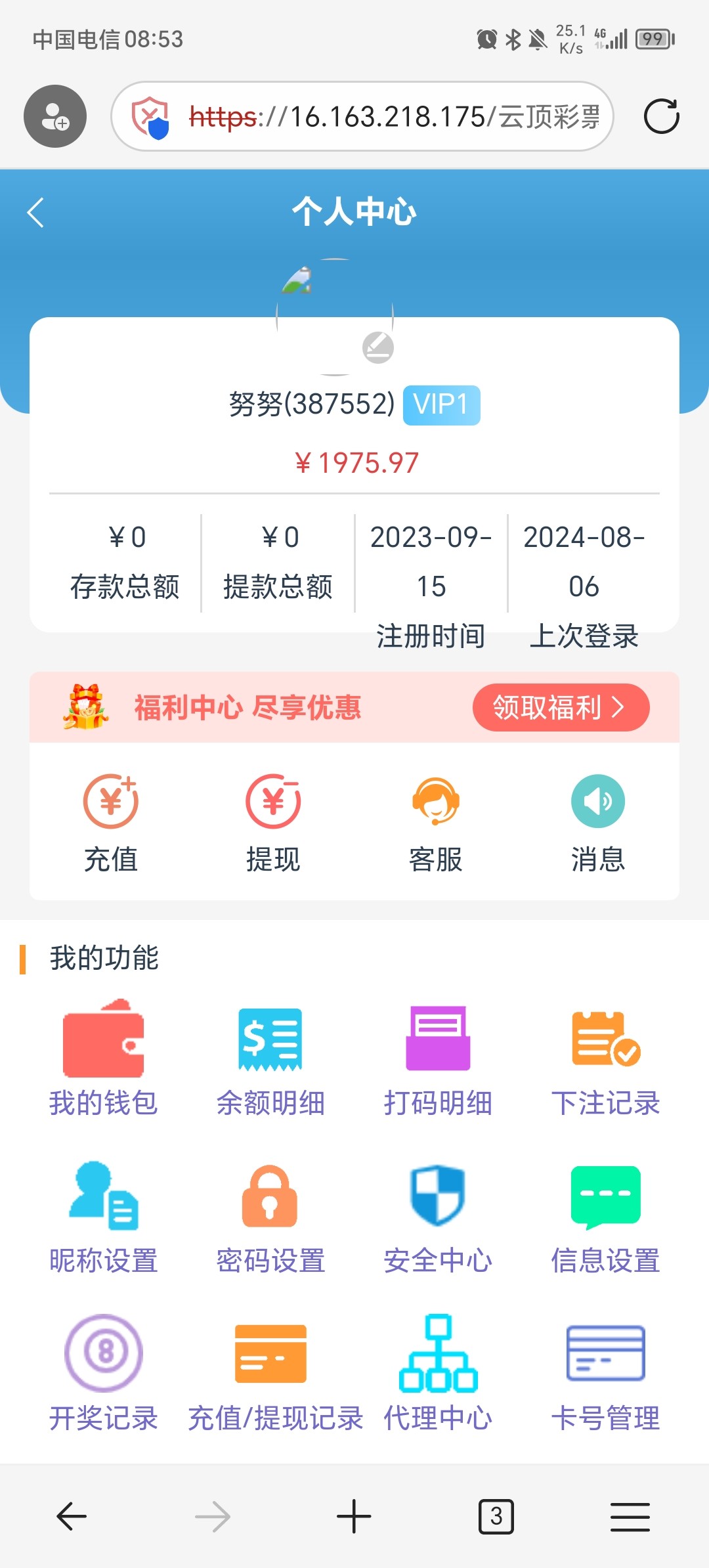
Task: Reload the page in the browser
Action: point(661,117)
